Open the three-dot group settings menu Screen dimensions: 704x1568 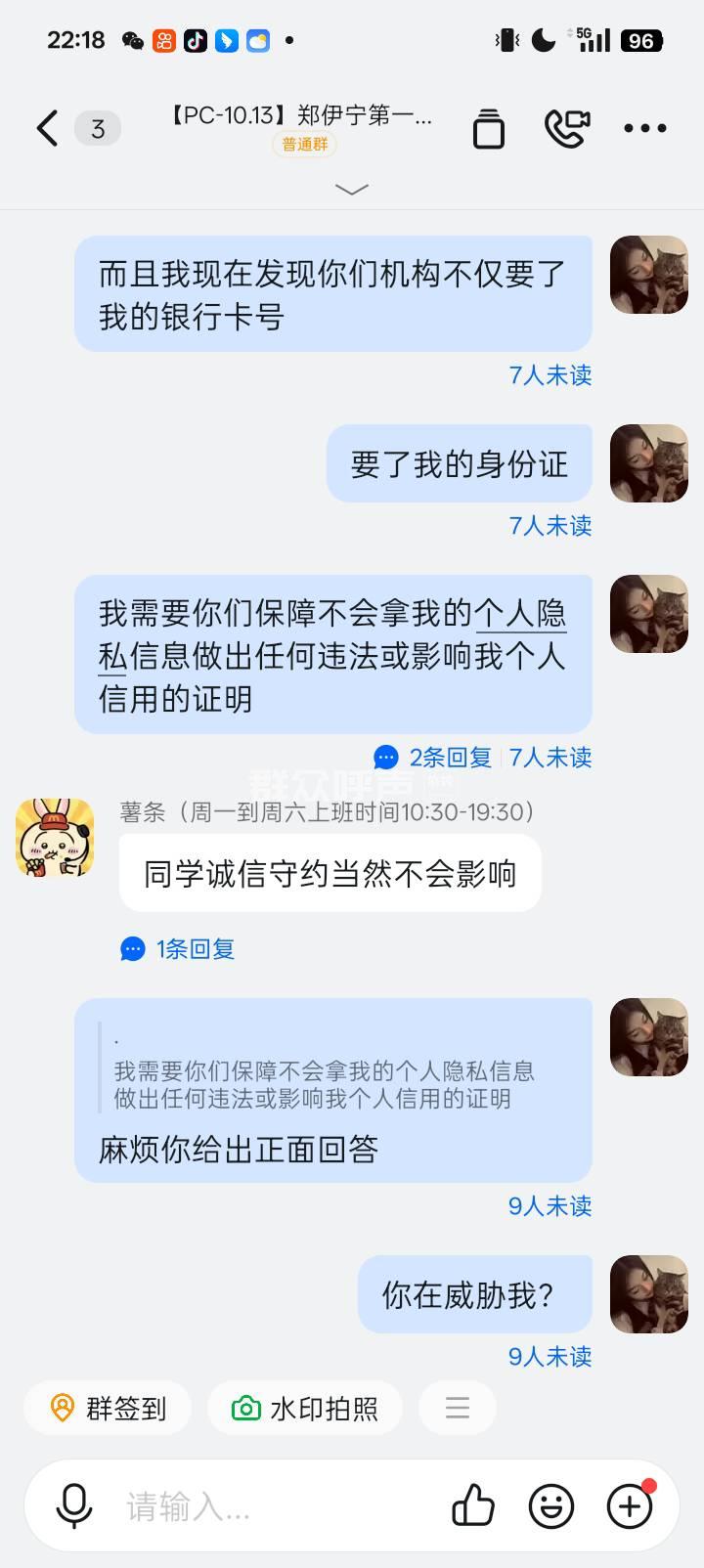tap(645, 128)
